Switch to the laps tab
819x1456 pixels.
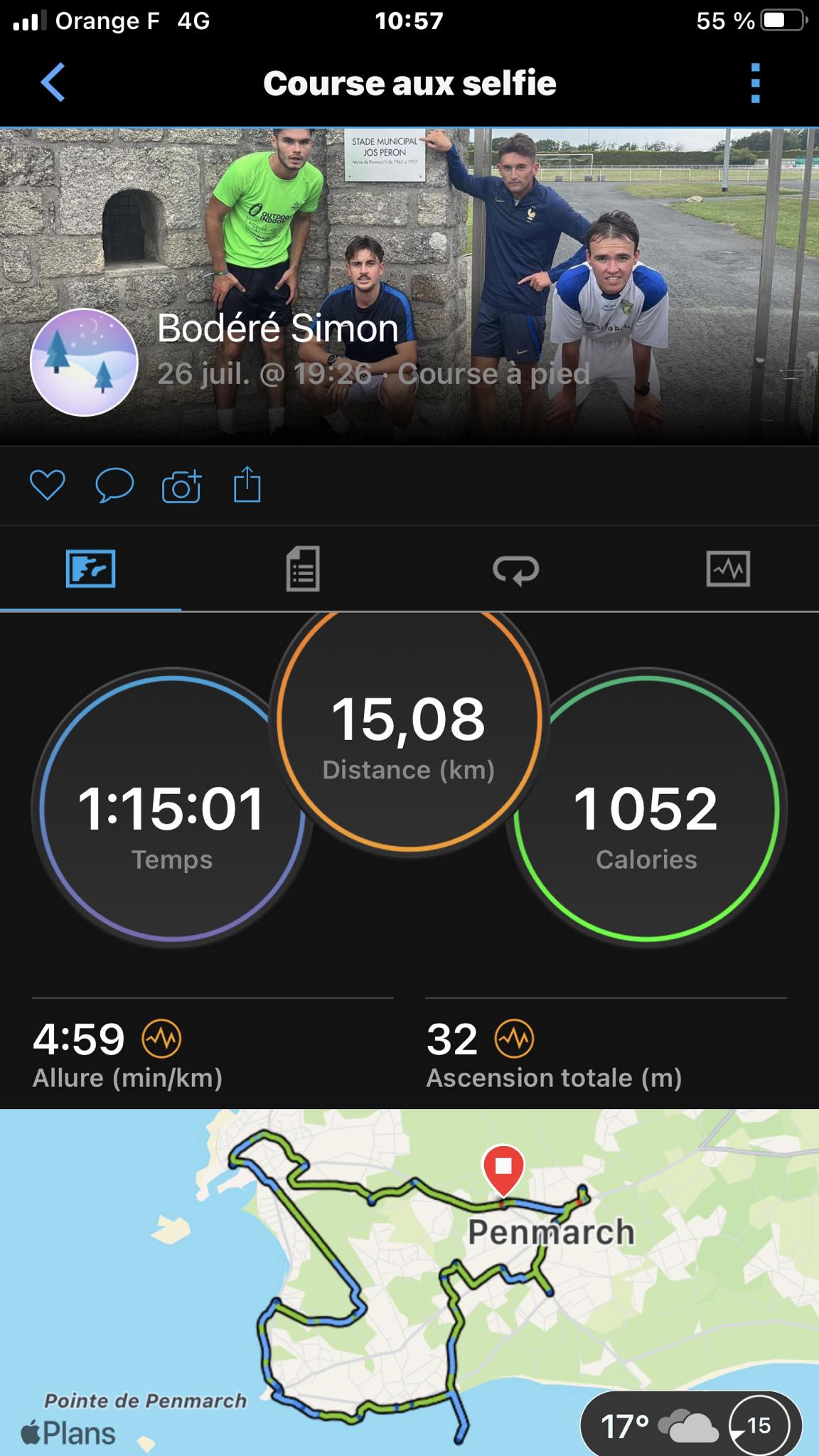coord(515,569)
